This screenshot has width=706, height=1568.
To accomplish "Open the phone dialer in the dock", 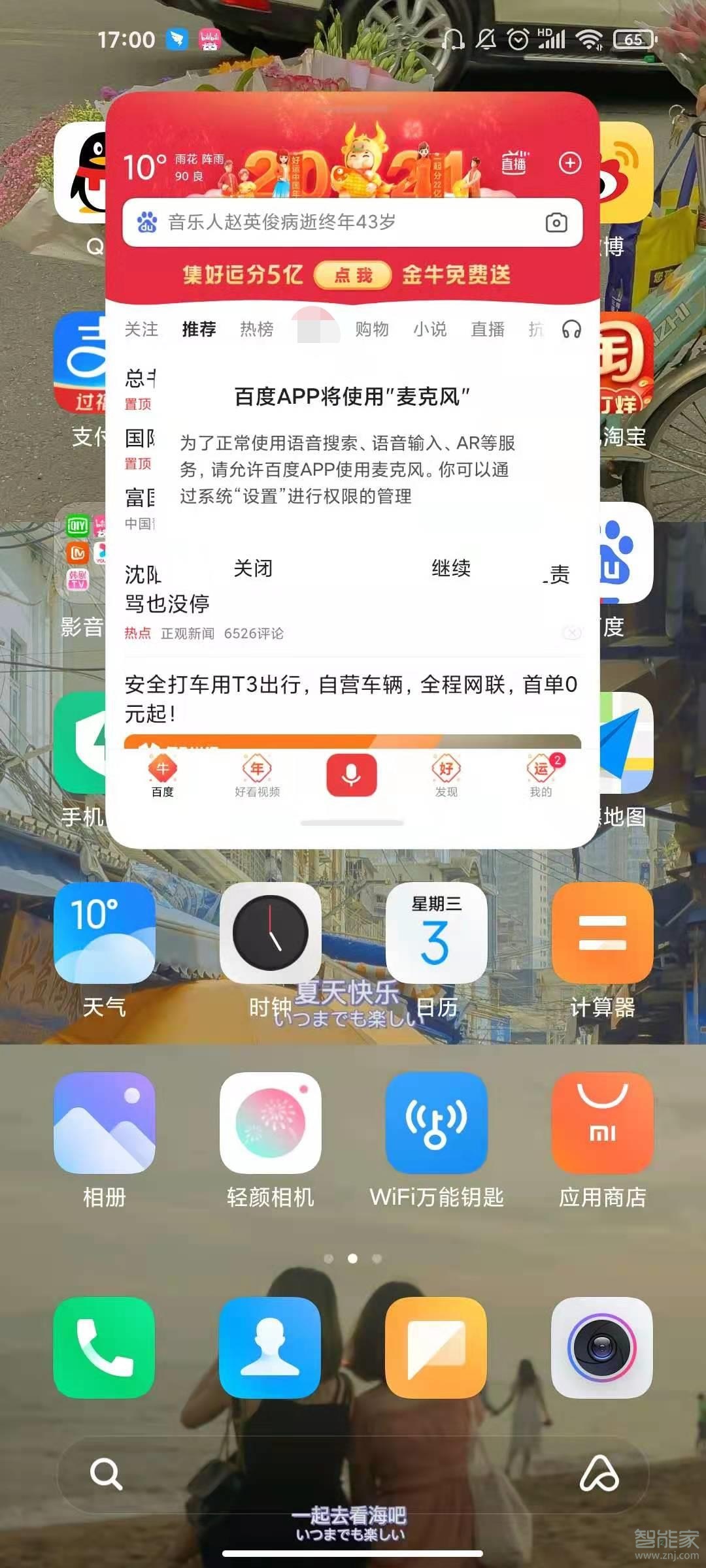I will point(105,1347).
